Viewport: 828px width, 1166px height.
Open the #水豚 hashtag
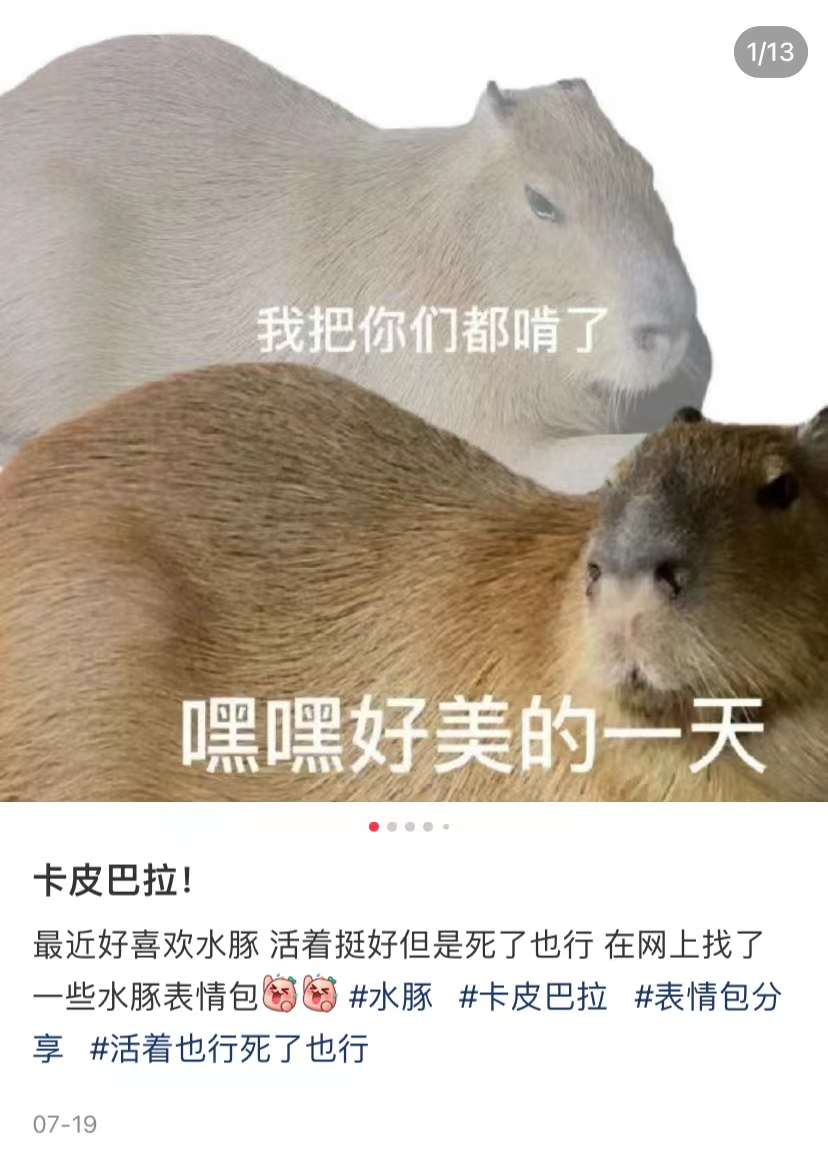(391, 997)
